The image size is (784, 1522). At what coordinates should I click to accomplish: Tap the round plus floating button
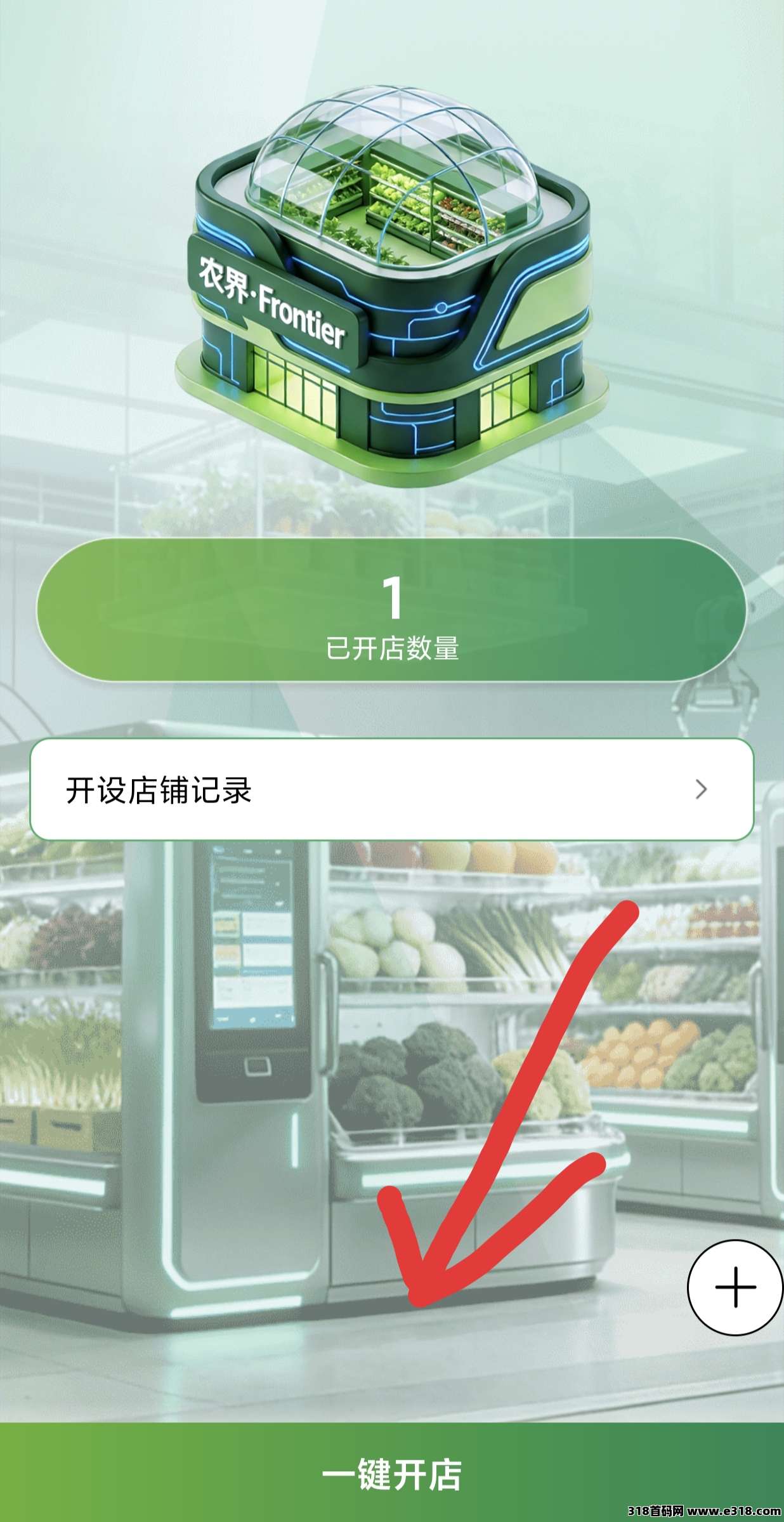pos(735,1287)
